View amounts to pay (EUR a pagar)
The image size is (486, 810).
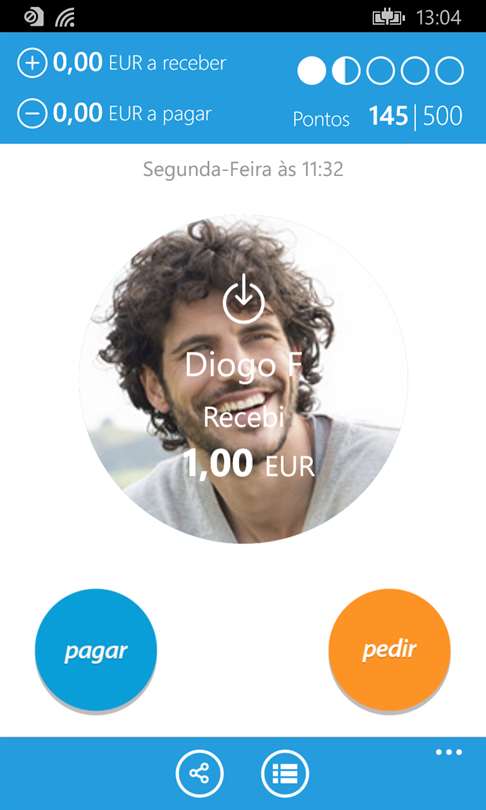point(114,114)
